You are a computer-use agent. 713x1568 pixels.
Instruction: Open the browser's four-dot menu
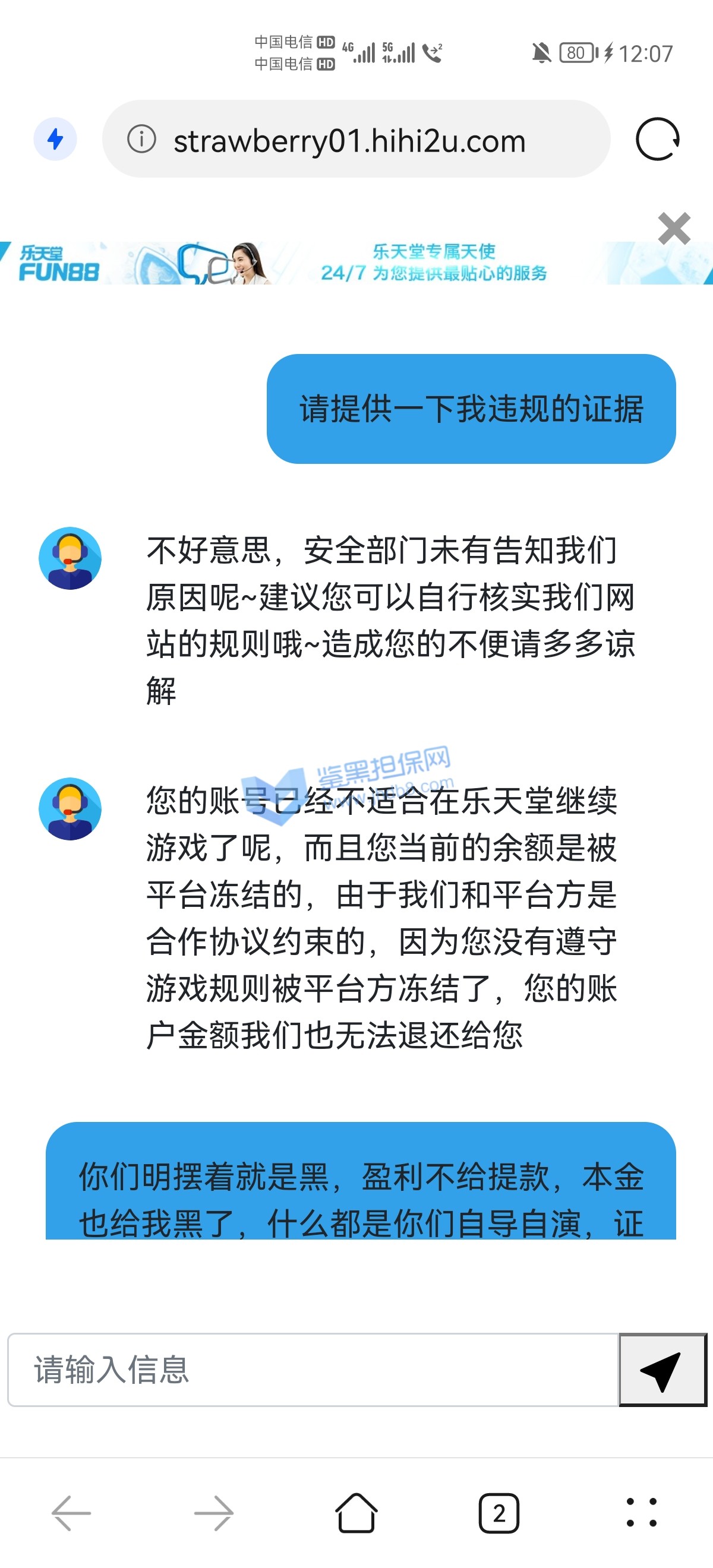pyautogui.click(x=641, y=1513)
